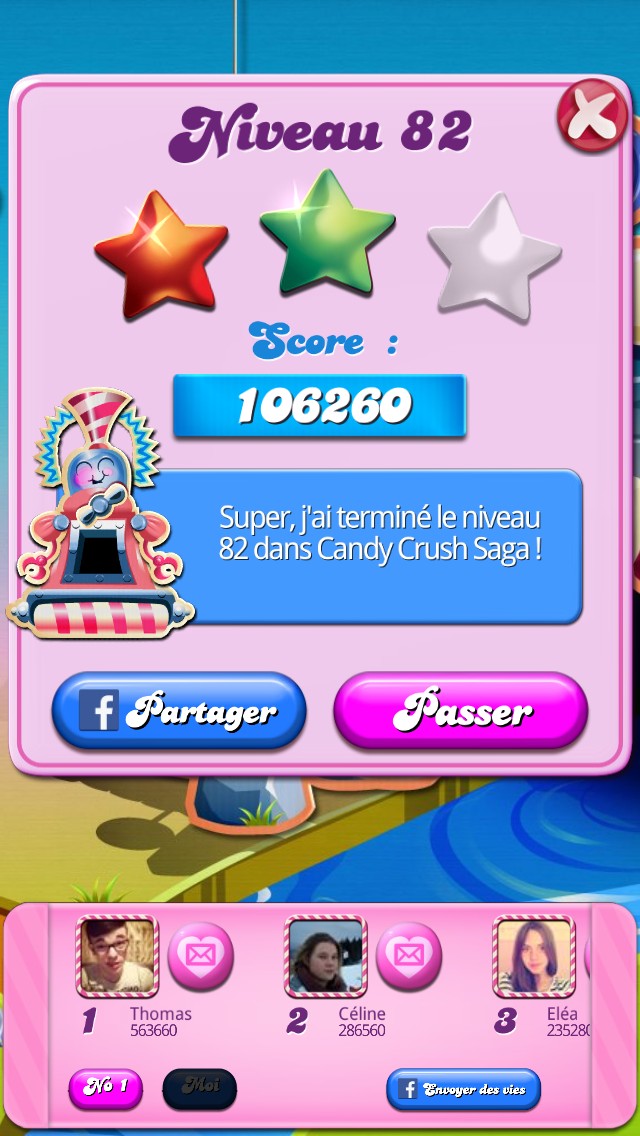Tap Envoyer des vies
Image resolution: width=640 pixels, height=1136 pixels.
click(x=463, y=1089)
